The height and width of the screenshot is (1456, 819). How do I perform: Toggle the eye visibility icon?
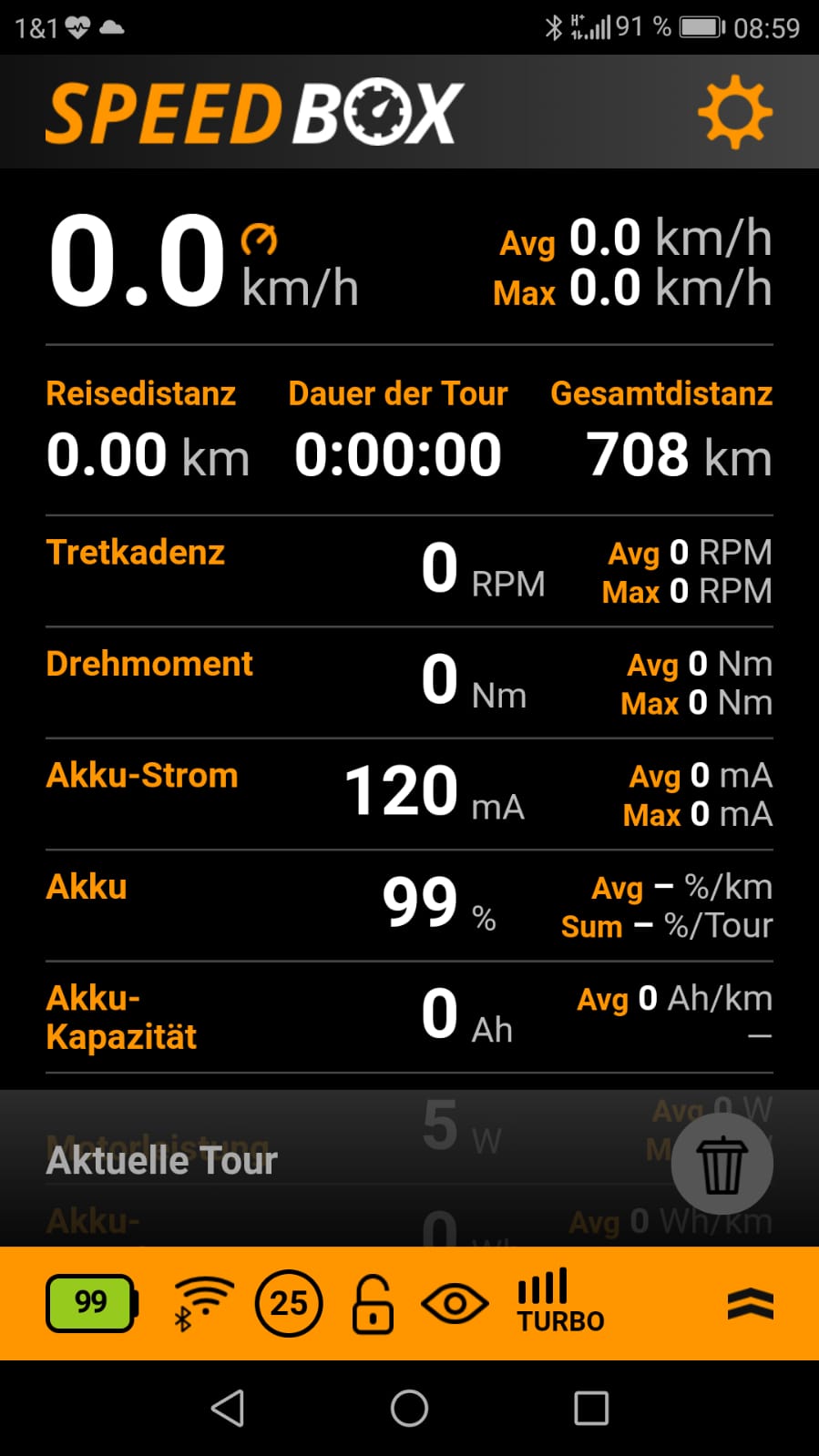(x=454, y=1304)
